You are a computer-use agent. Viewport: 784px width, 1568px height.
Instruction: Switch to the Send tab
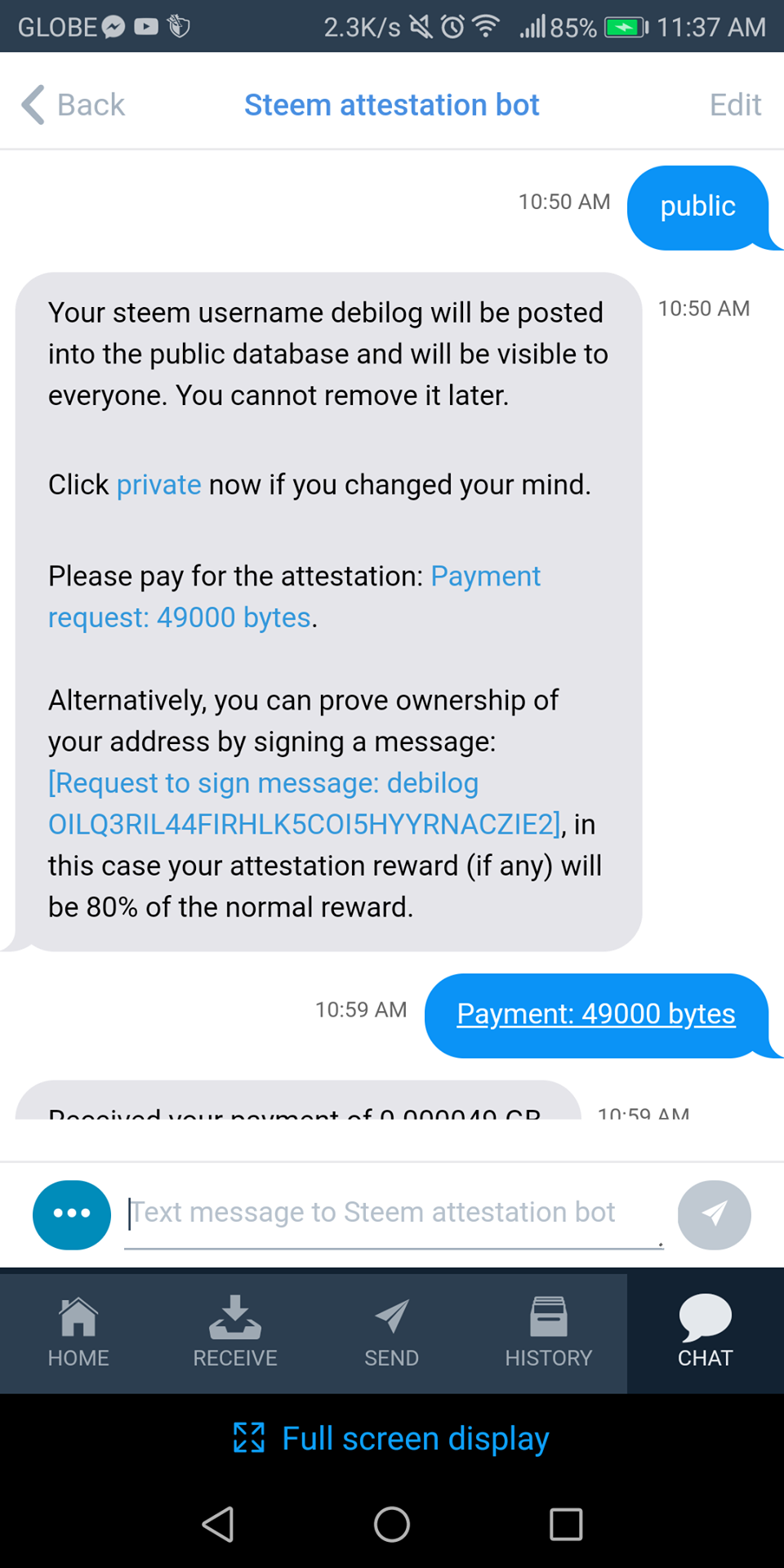391,1332
